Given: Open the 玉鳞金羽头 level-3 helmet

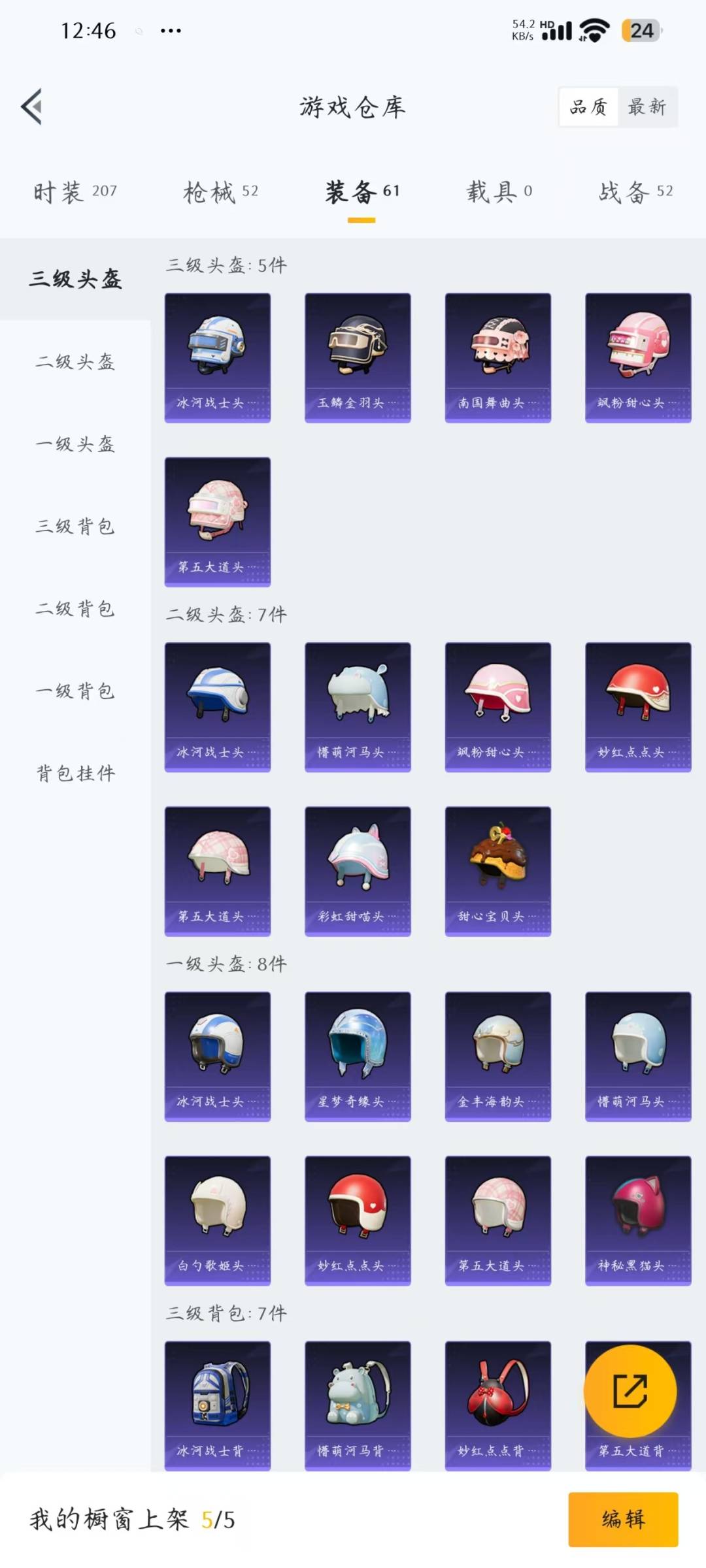Looking at the screenshot, I should point(358,357).
